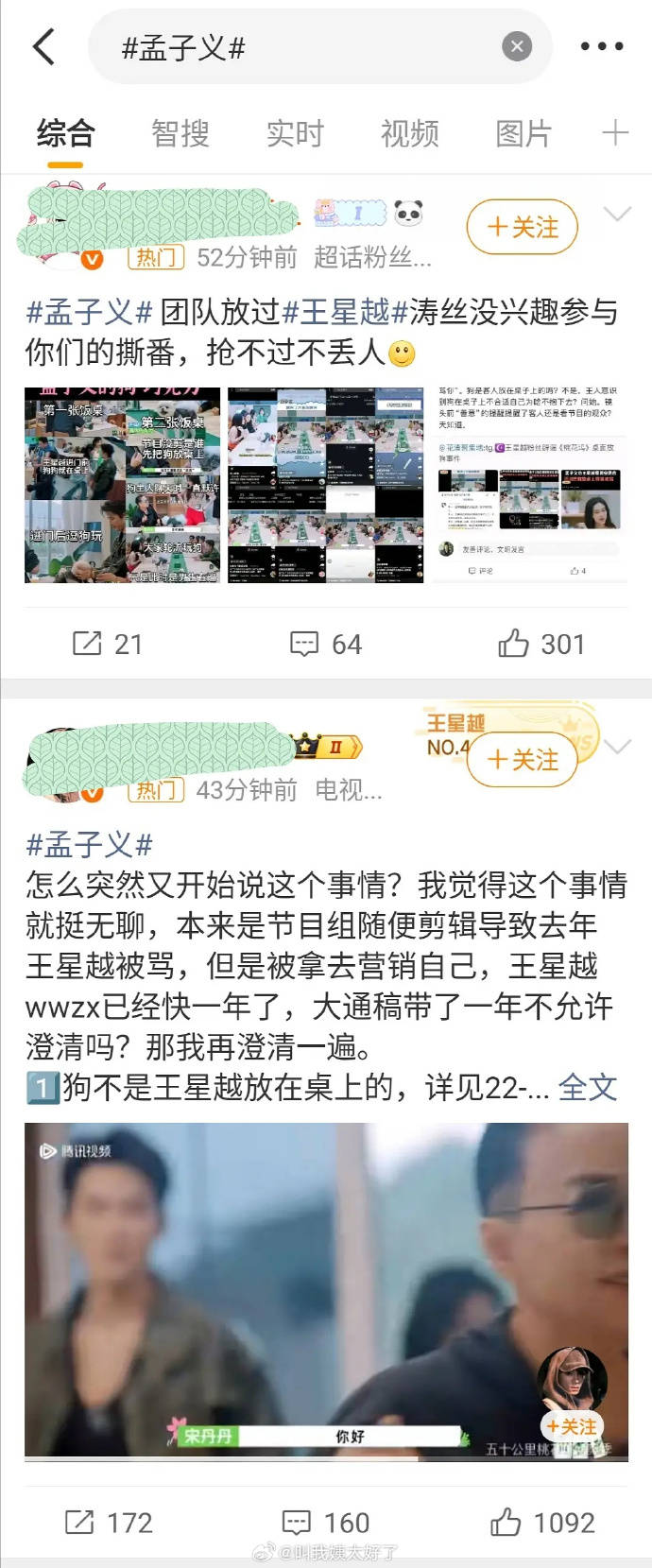Switch to the 实时 tab
This screenshot has width=652, height=1568.
point(295,133)
